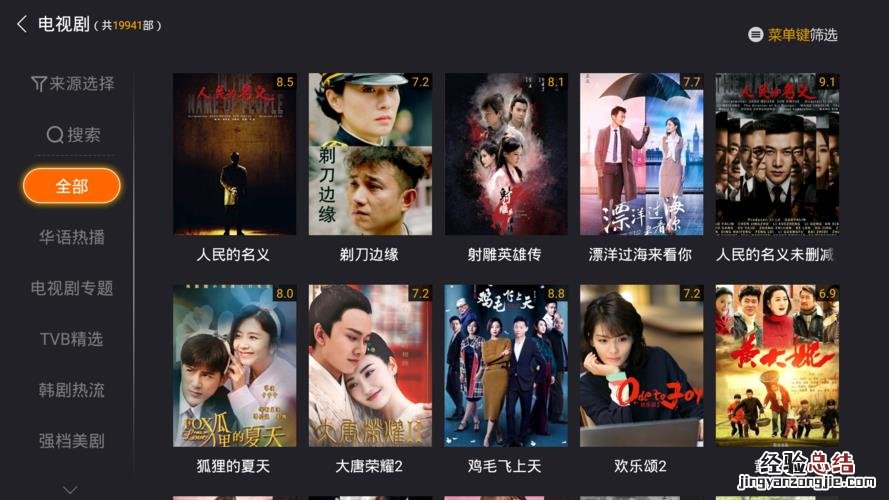Viewport: 889px width, 500px height.
Task: Open the 菜单键筛选 filter
Action: click(x=793, y=34)
